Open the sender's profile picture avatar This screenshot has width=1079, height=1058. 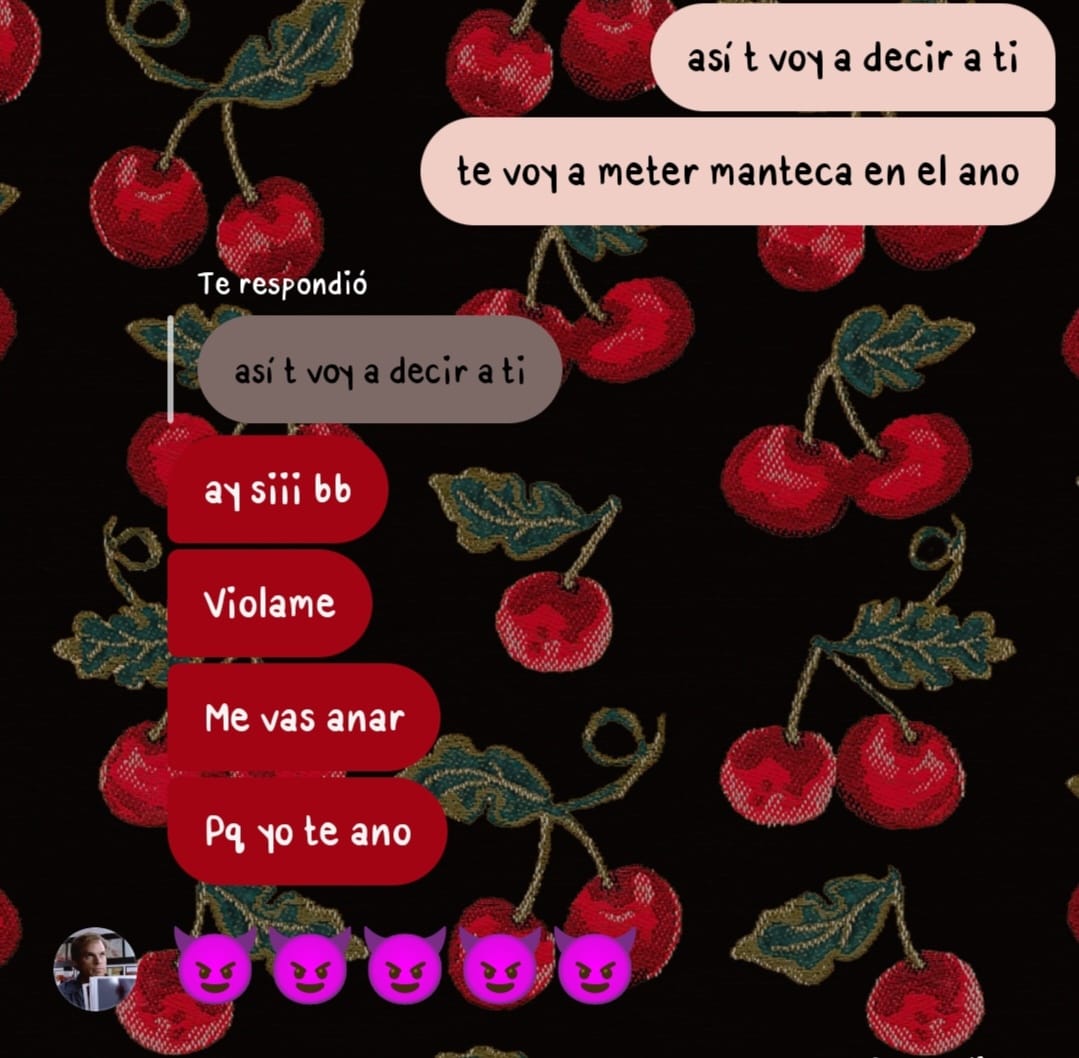pos(95,969)
